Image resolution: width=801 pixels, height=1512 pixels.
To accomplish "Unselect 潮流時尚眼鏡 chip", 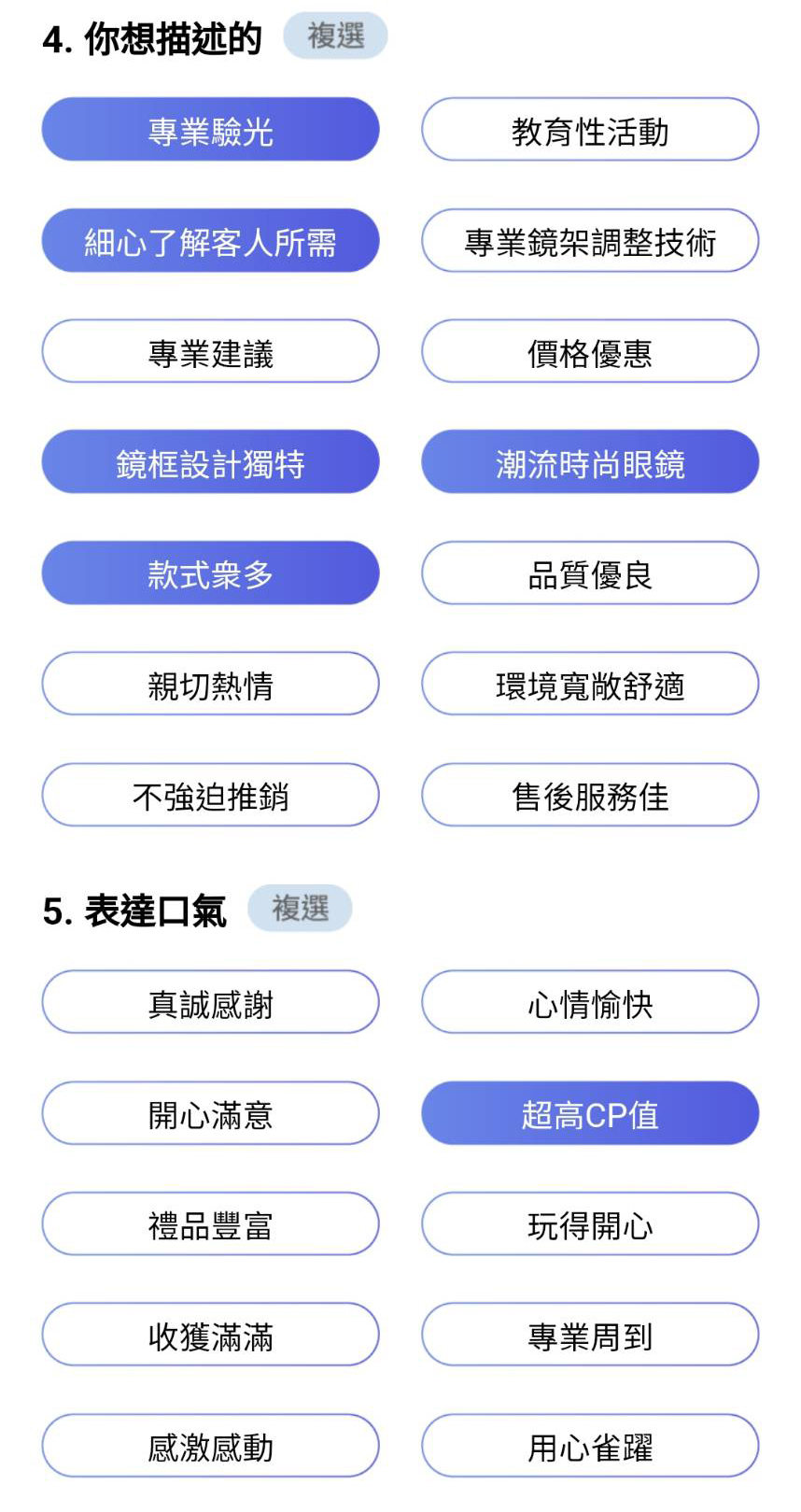I will tap(590, 462).
